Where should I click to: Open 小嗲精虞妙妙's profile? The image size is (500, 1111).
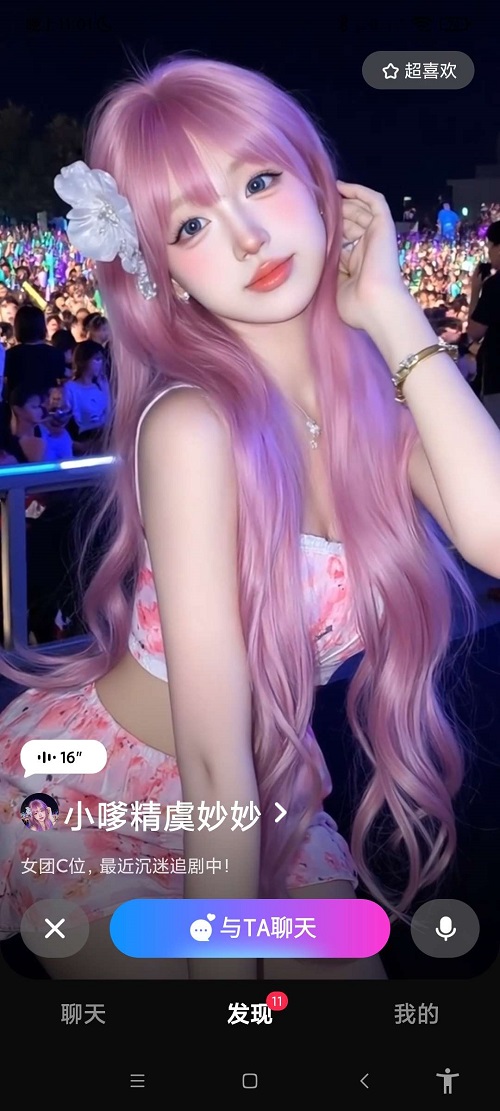pyautogui.click(x=162, y=816)
